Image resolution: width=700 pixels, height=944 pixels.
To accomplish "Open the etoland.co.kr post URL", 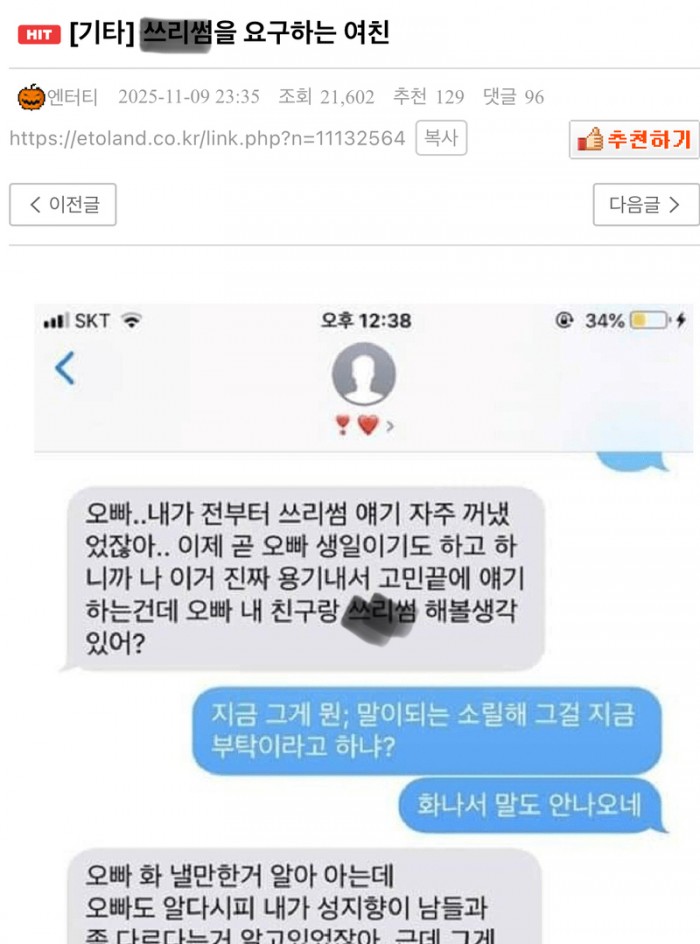I will coord(207,138).
